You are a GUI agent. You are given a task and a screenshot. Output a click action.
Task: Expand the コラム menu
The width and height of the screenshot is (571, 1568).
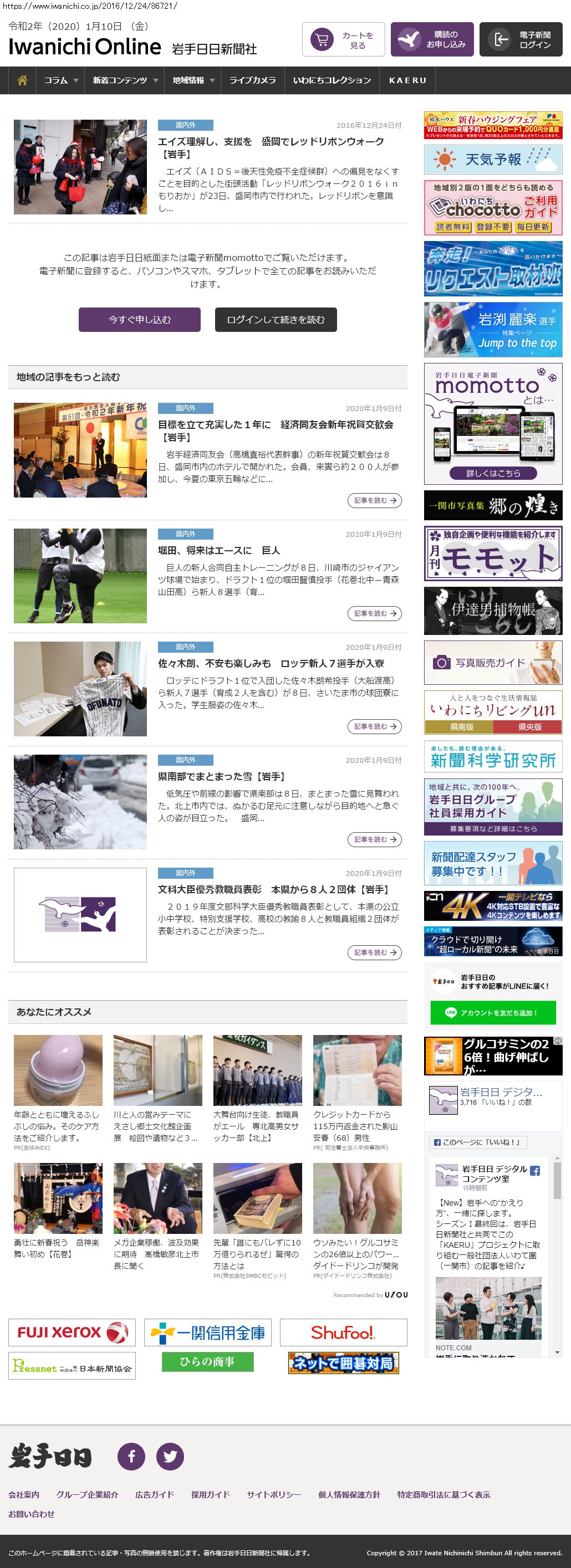click(61, 80)
